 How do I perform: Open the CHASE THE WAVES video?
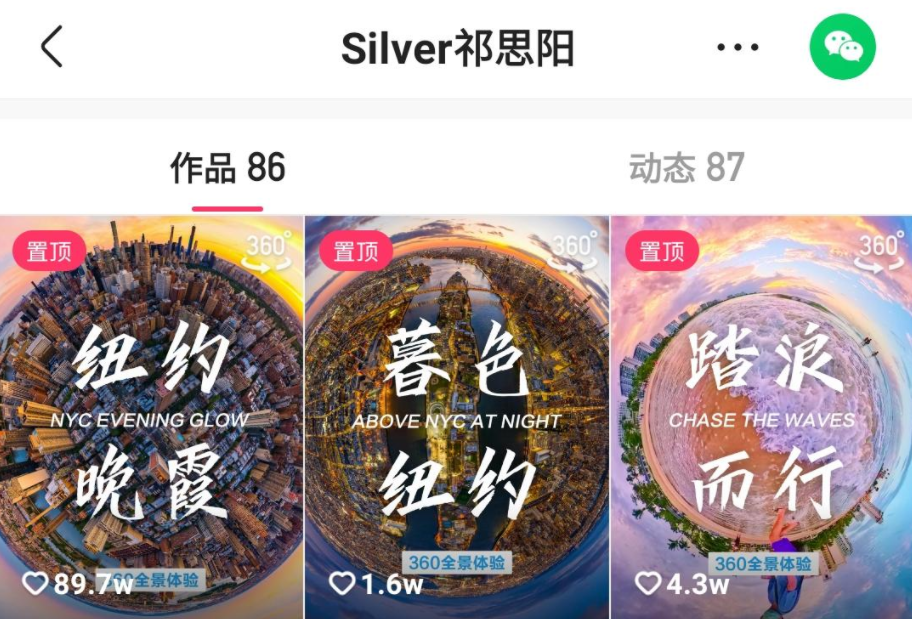point(761,417)
